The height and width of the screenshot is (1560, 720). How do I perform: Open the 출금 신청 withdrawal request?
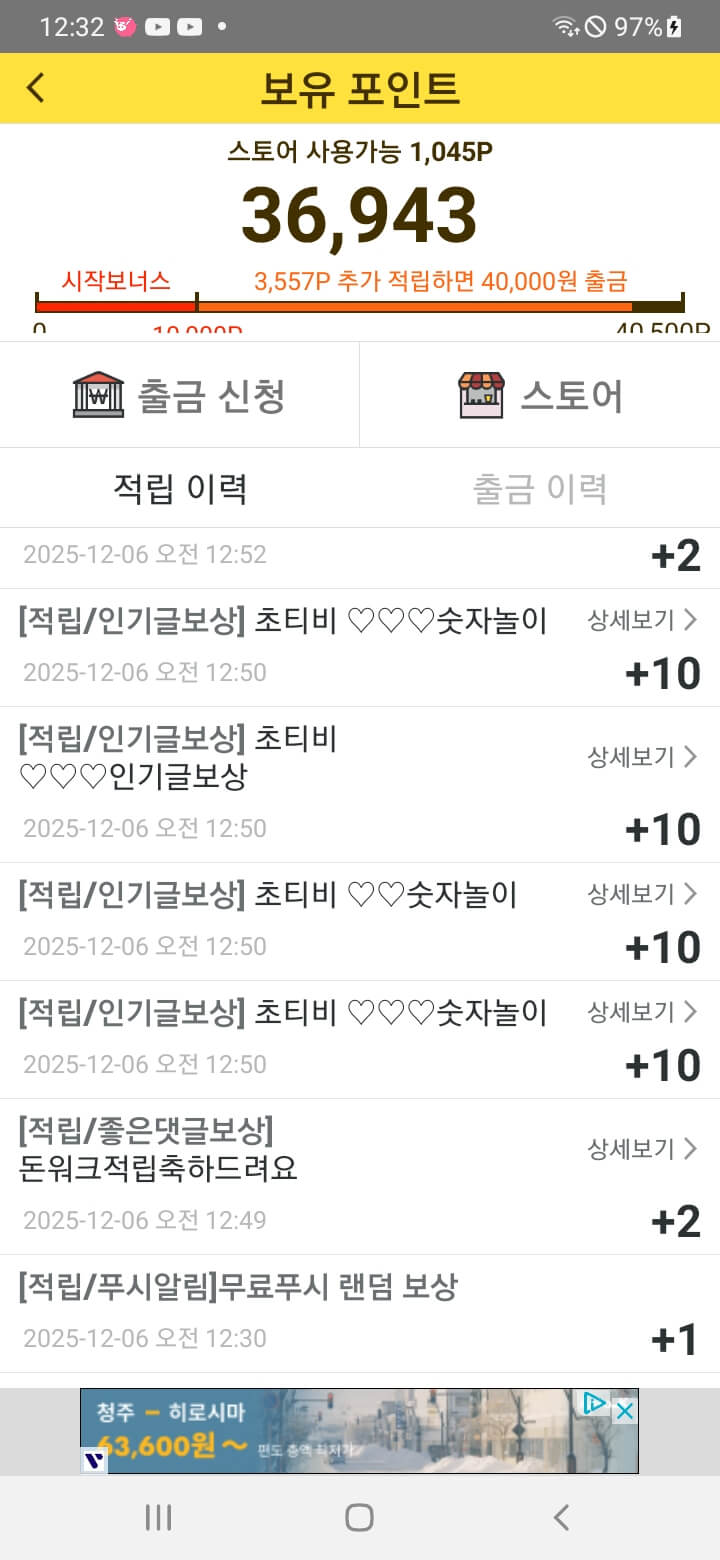click(x=180, y=395)
